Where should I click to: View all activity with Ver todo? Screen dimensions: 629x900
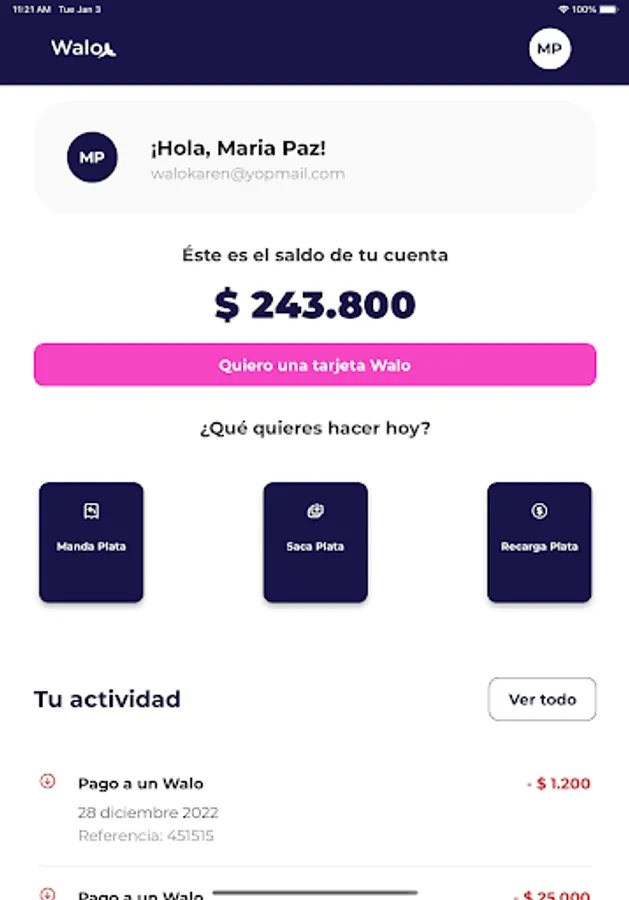tap(542, 699)
